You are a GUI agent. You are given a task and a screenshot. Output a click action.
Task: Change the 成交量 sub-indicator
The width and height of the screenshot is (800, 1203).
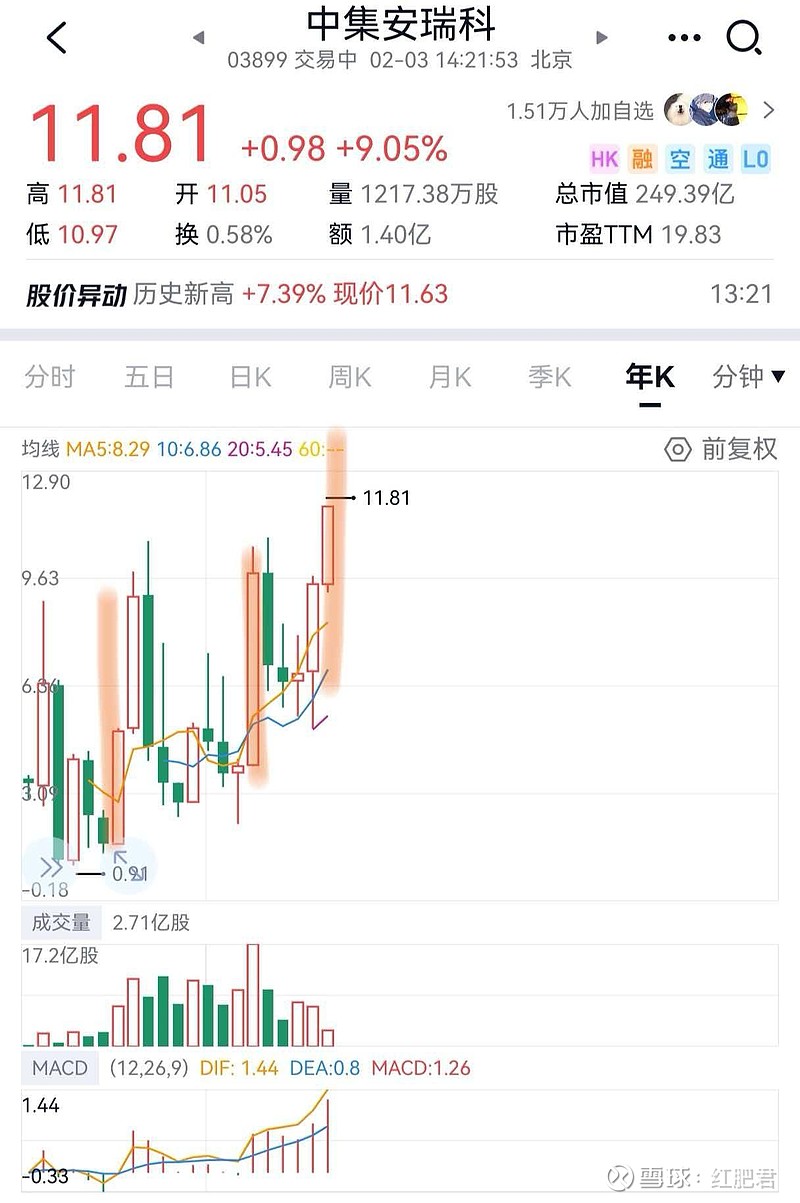pos(60,922)
